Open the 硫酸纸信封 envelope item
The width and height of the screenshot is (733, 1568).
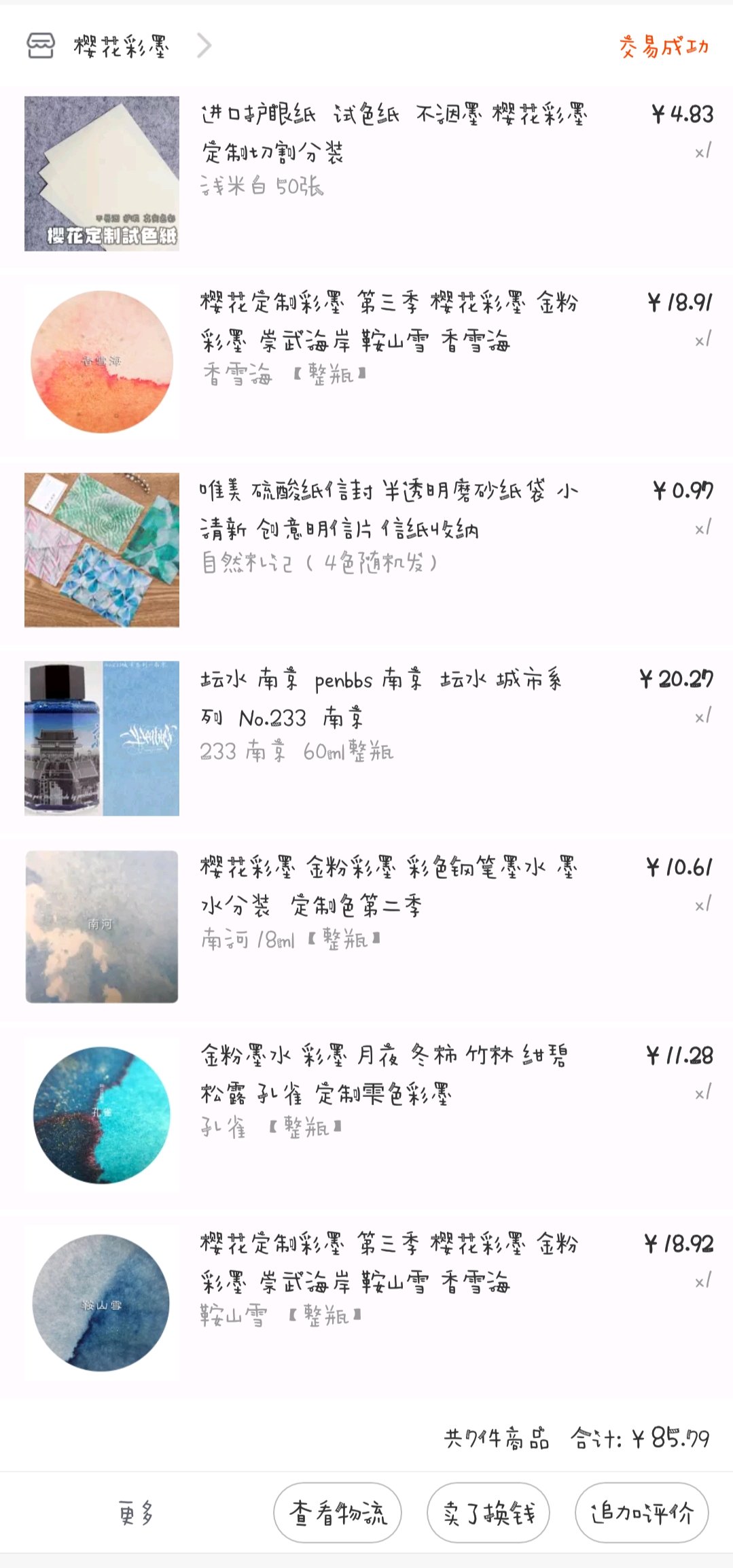389,509
